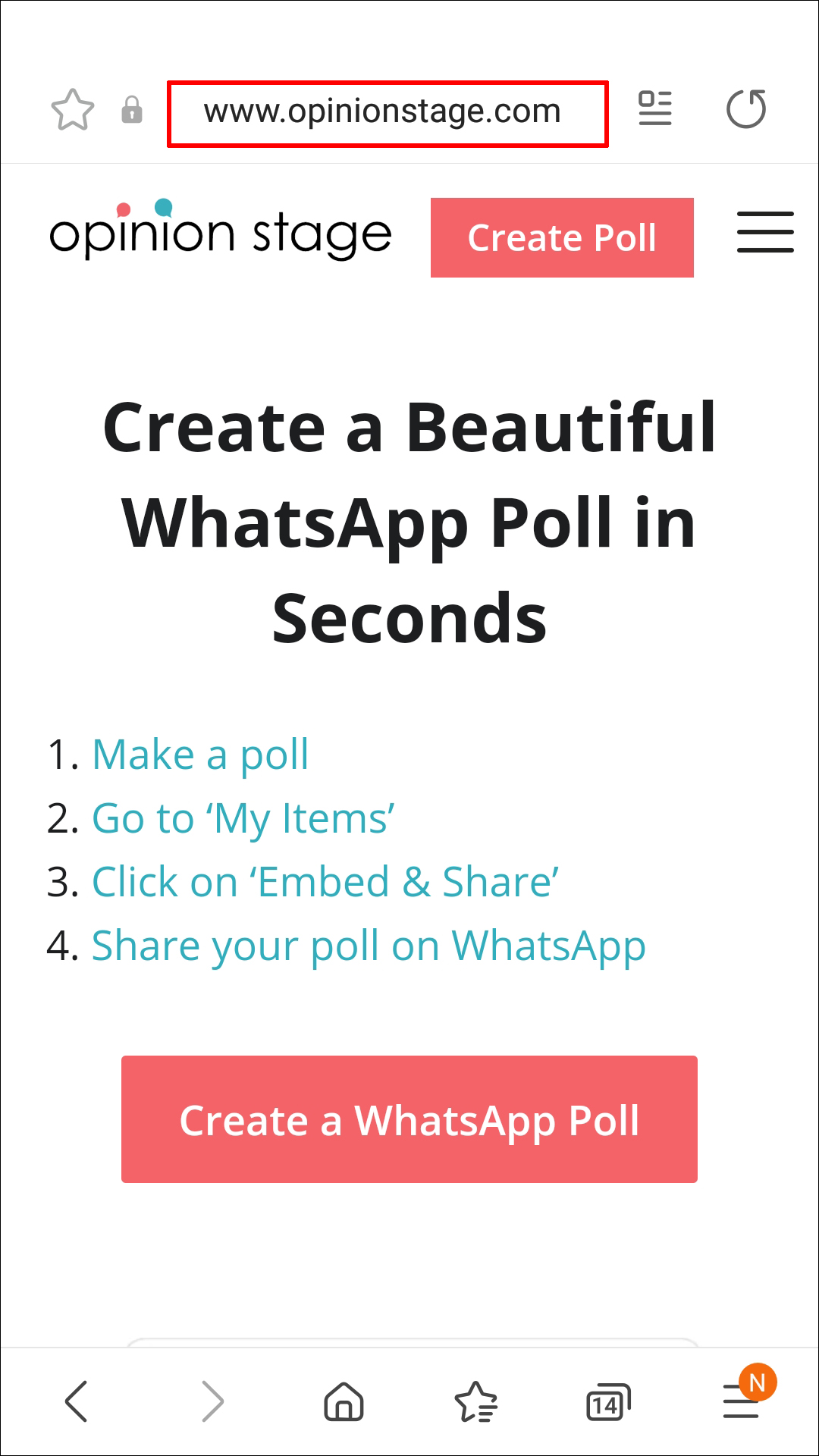The width and height of the screenshot is (819, 1456).
Task: Tap the www.opinionstage.com address bar
Action: click(x=387, y=113)
